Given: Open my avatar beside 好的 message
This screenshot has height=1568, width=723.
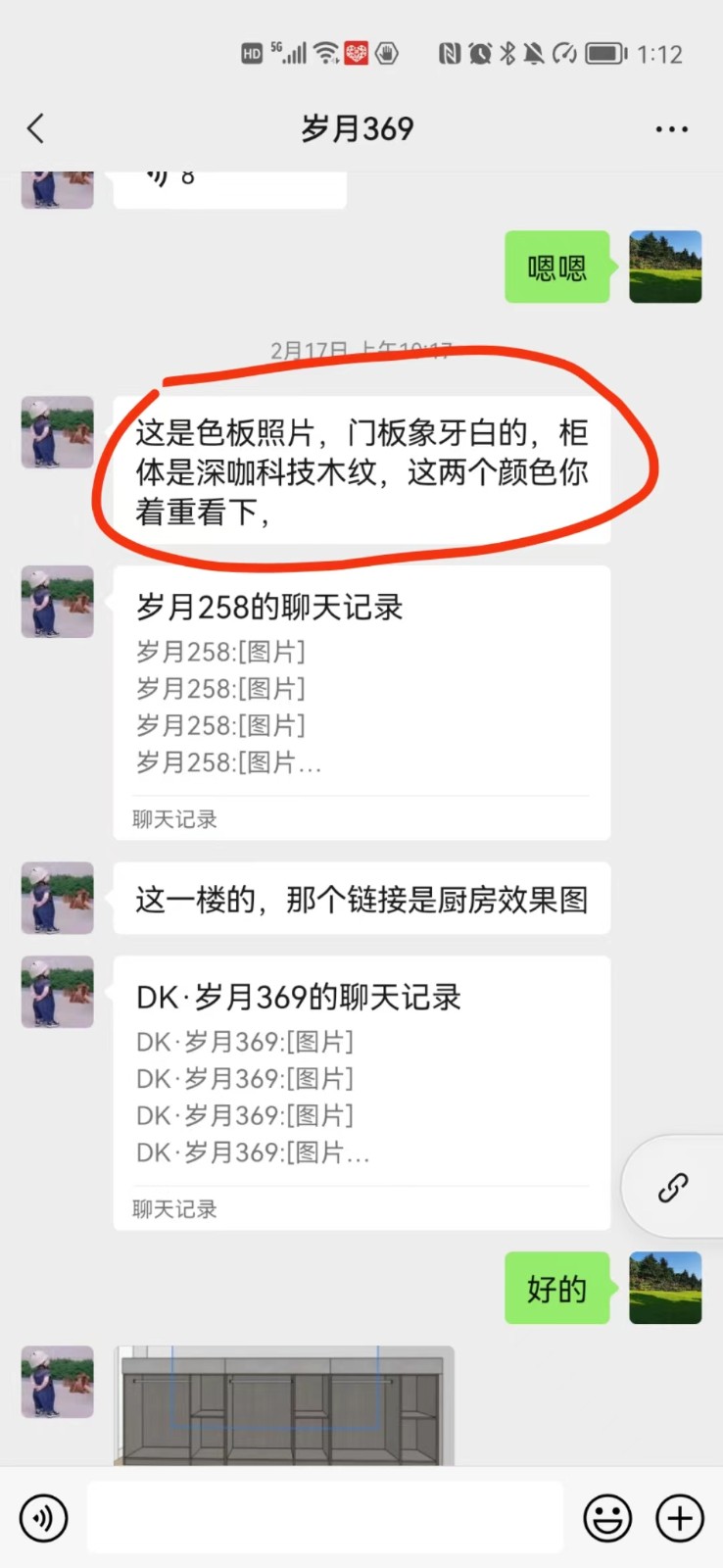Looking at the screenshot, I should pyautogui.click(x=664, y=1288).
